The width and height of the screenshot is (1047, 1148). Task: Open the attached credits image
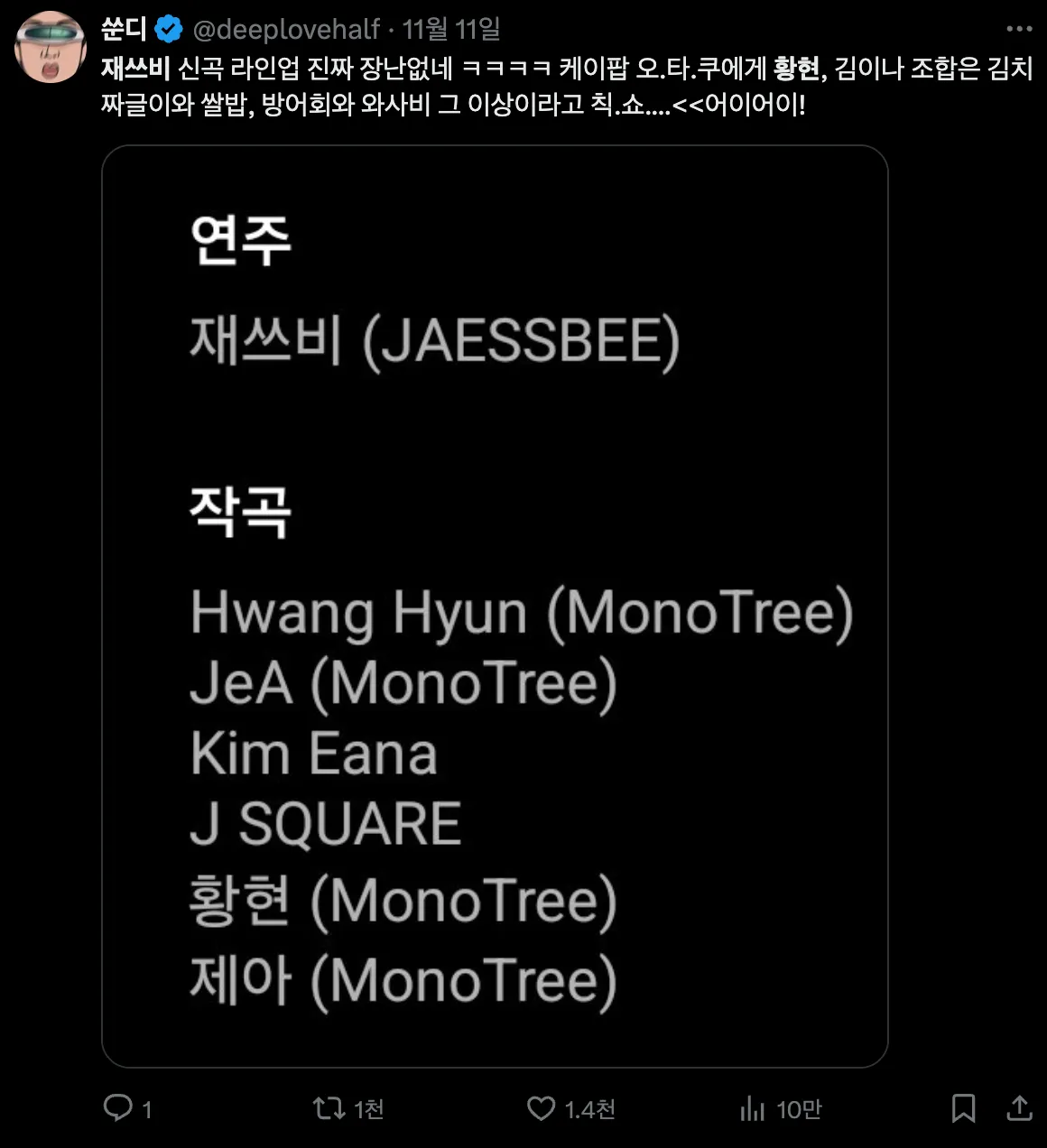[x=495, y=606]
